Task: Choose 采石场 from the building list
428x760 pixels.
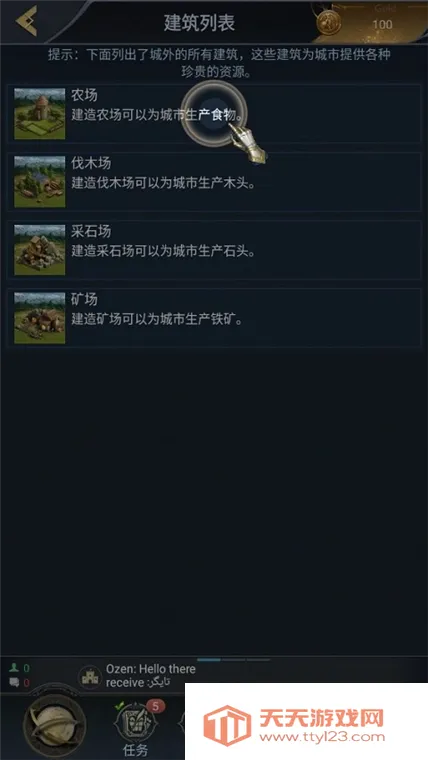Action: point(214,250)
